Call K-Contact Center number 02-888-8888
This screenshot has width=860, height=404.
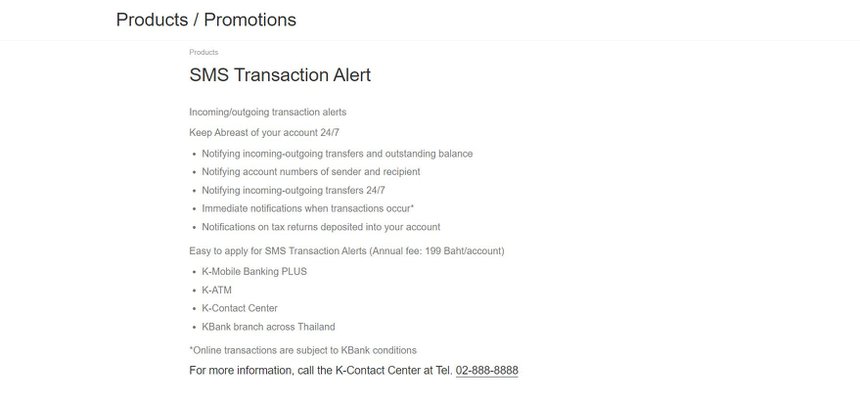(x=486, y=371)
